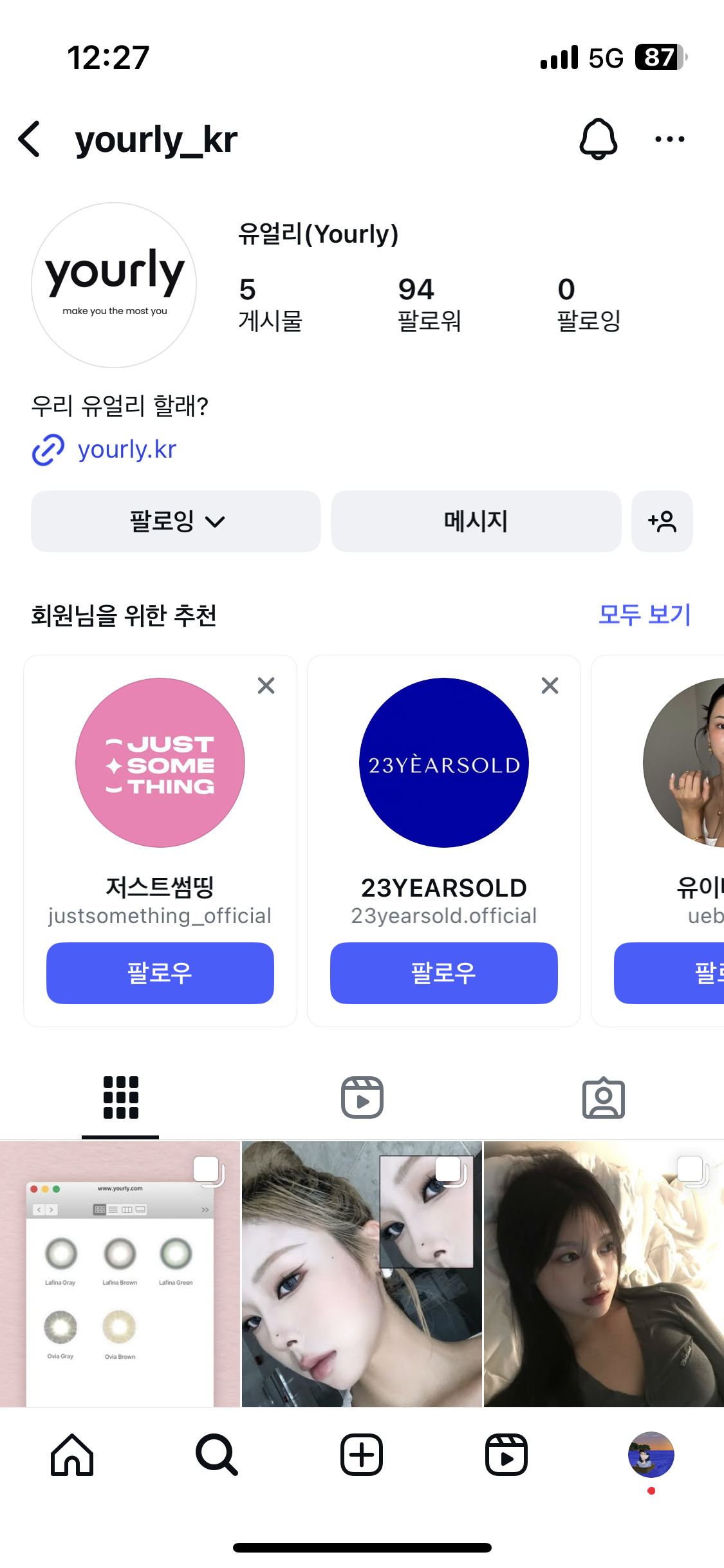
Task: Open the three-dot overflow menu
Action: 669,139
